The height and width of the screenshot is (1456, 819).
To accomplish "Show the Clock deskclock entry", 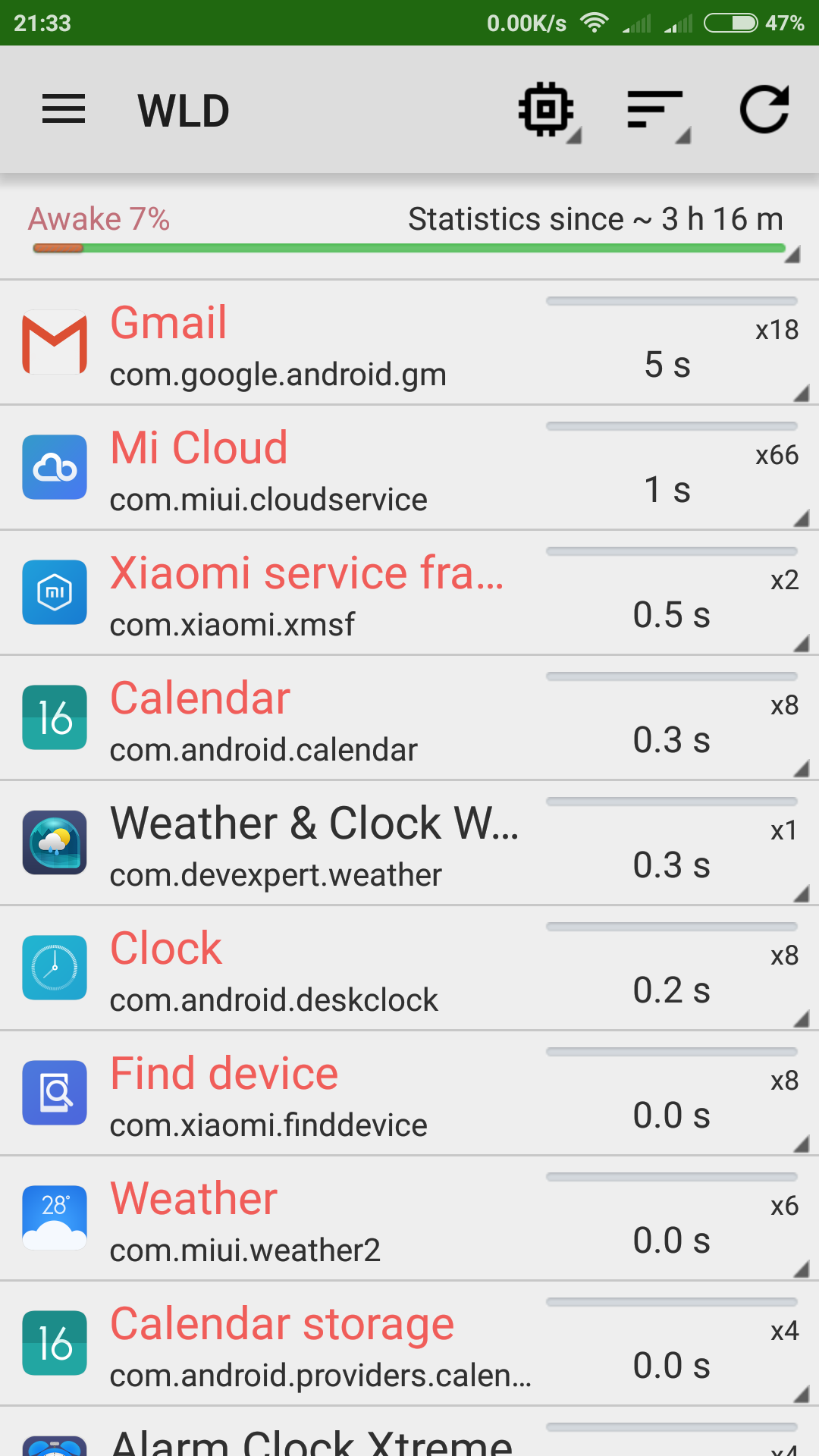I will (x=409, y=968).
